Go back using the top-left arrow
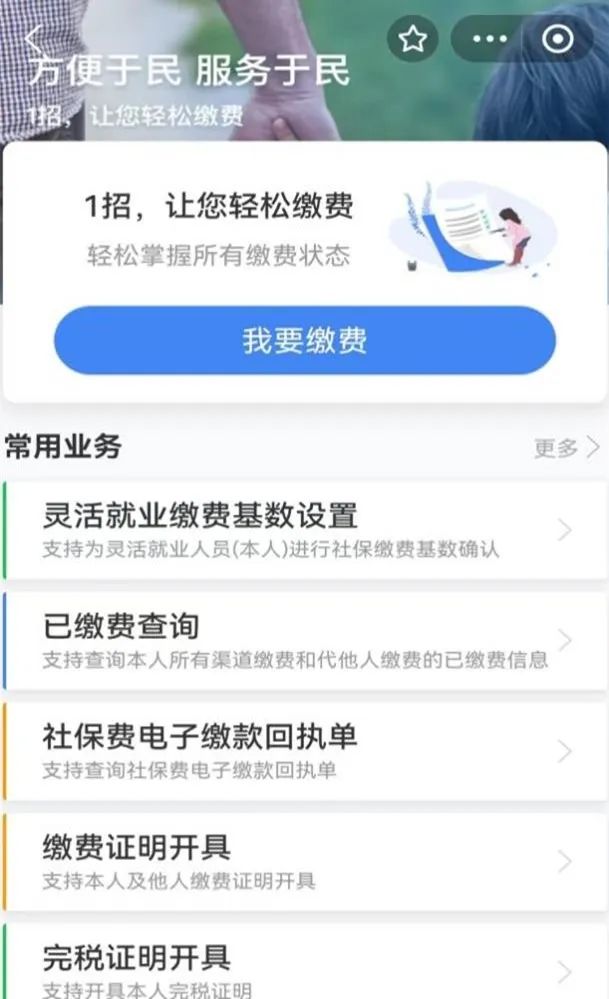609x999 pixels. tap(34, 42)
